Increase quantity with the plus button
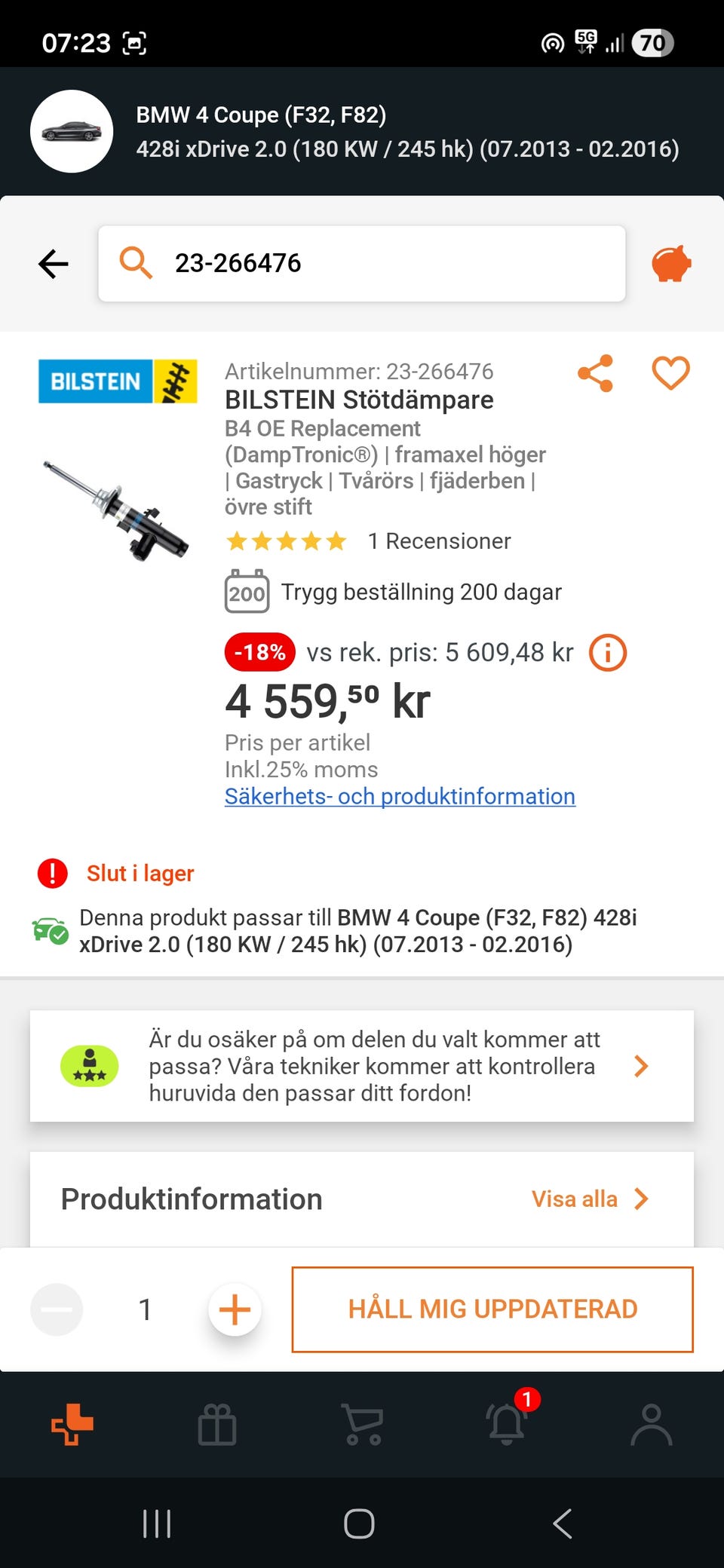This screenshot has height=1568, width=724. coord(235,1309)
